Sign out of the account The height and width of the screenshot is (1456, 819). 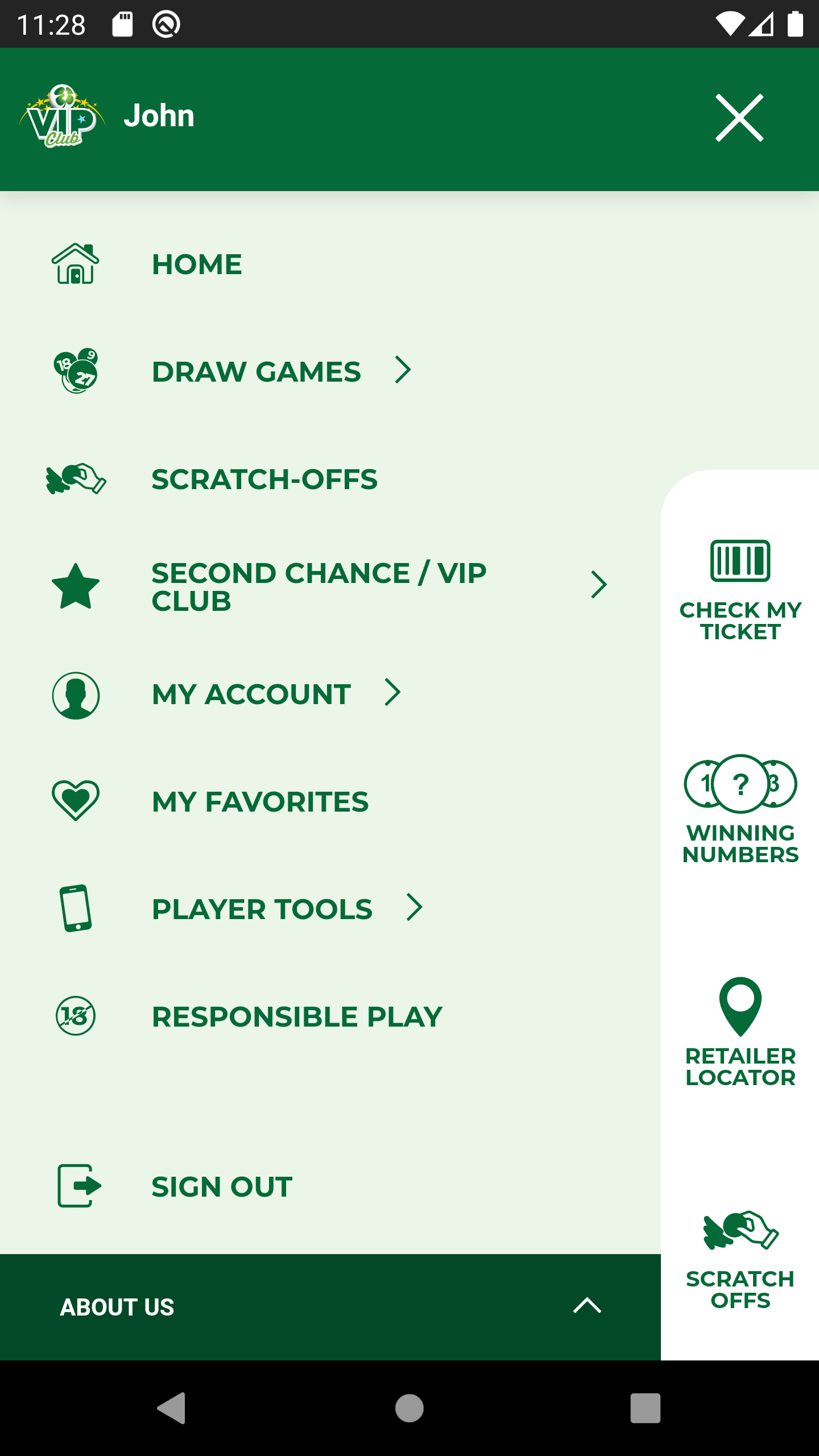[x=330, y=1186]
